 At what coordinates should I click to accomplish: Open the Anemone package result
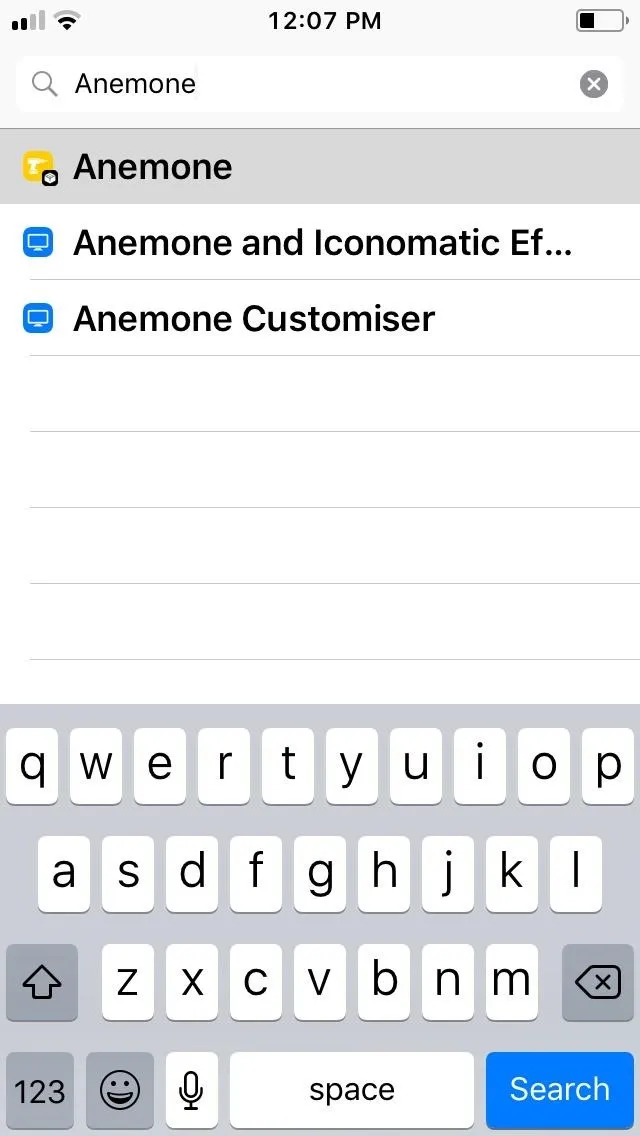320,167
